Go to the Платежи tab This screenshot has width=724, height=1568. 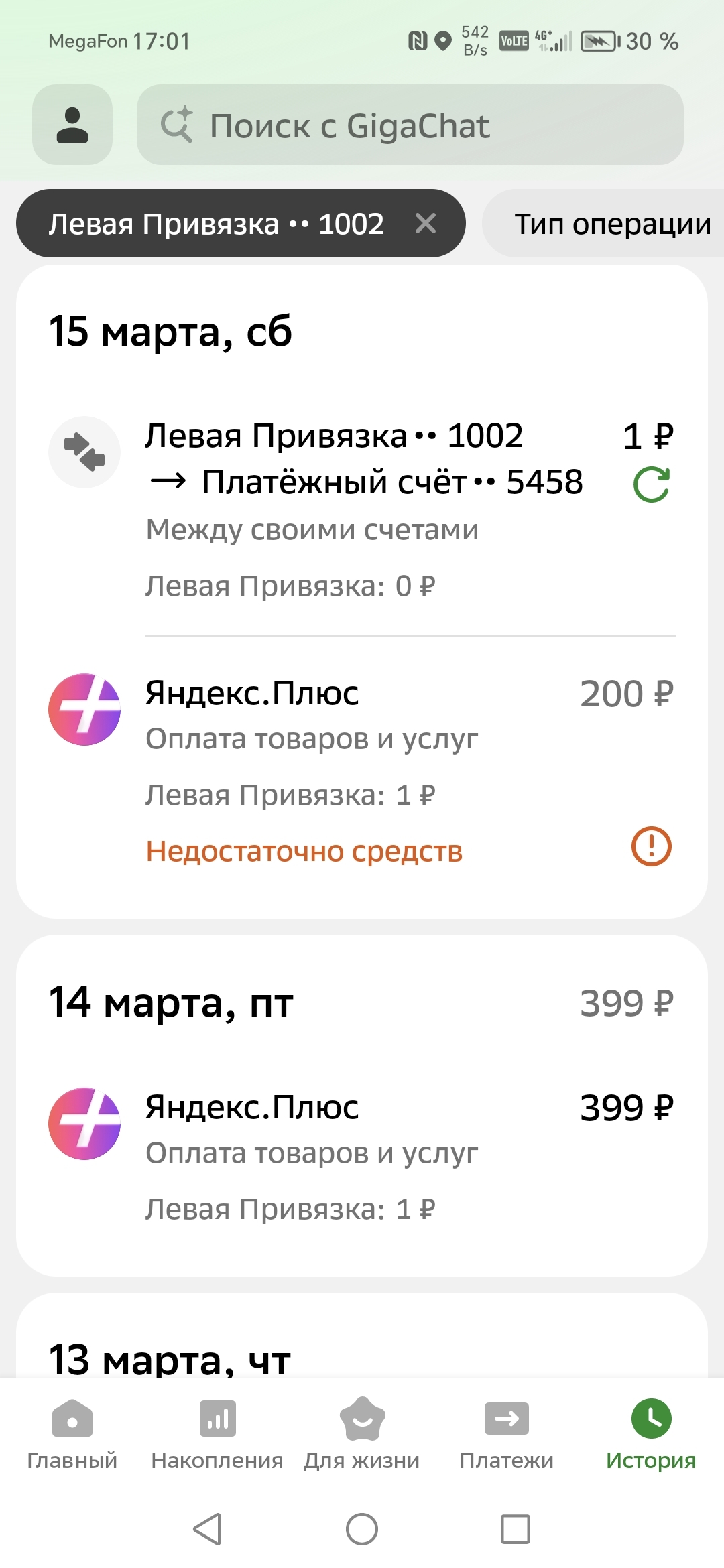pyautogui.click(x=507, y=1433)
